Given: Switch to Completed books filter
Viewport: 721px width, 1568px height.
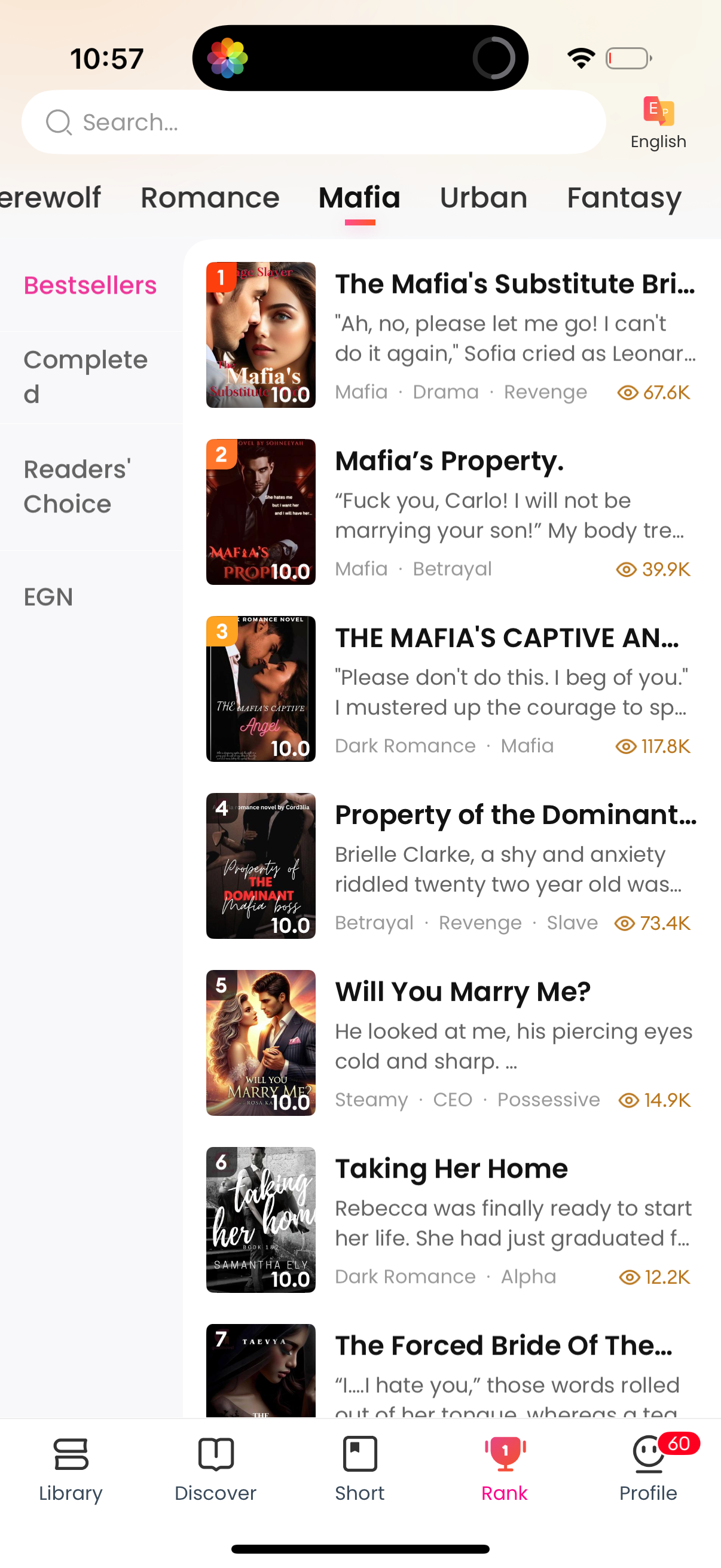Looking at the screenshot, I should pos(85,376).
